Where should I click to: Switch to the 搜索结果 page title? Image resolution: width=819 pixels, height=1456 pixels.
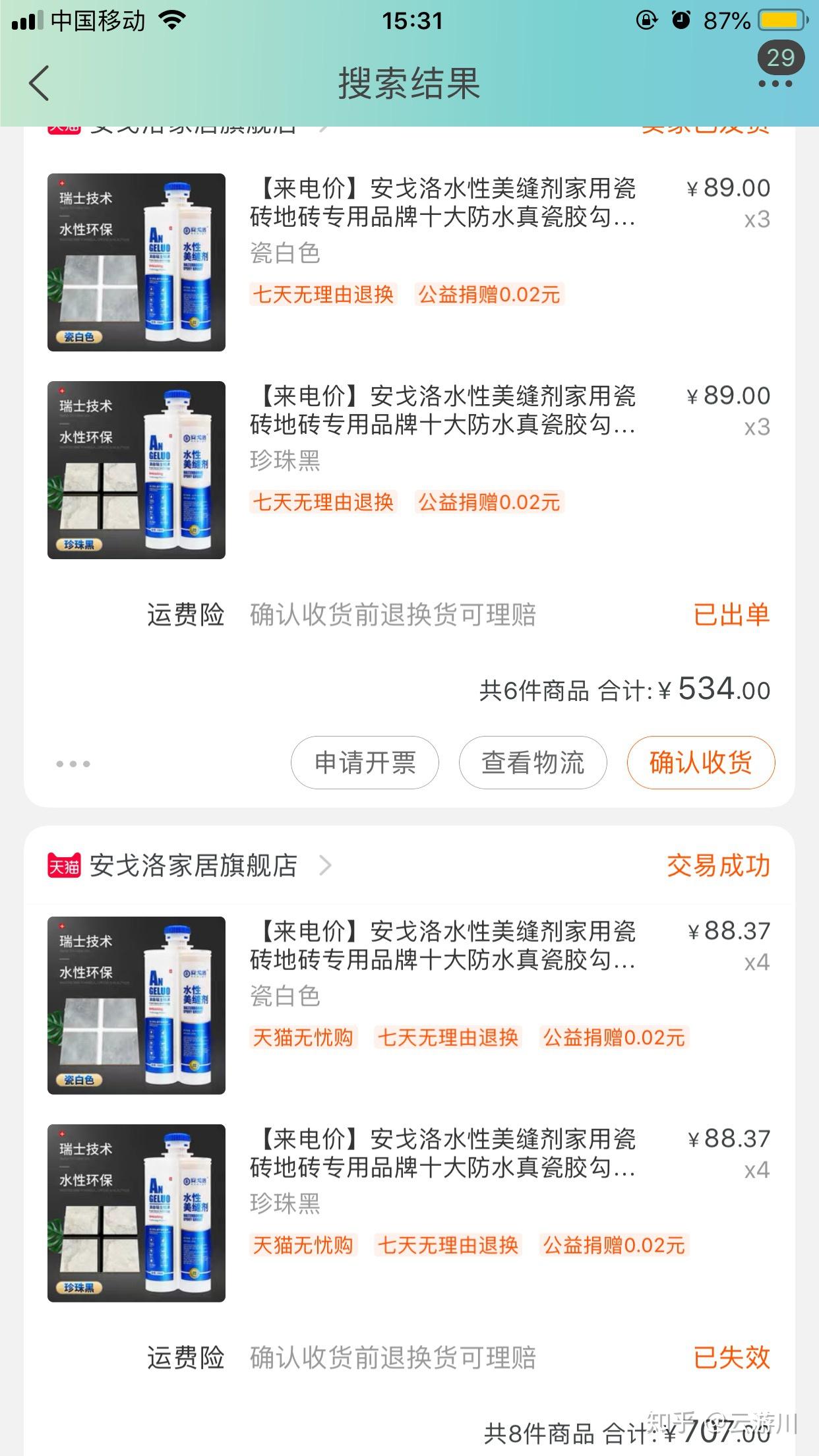tap(409, 84)
